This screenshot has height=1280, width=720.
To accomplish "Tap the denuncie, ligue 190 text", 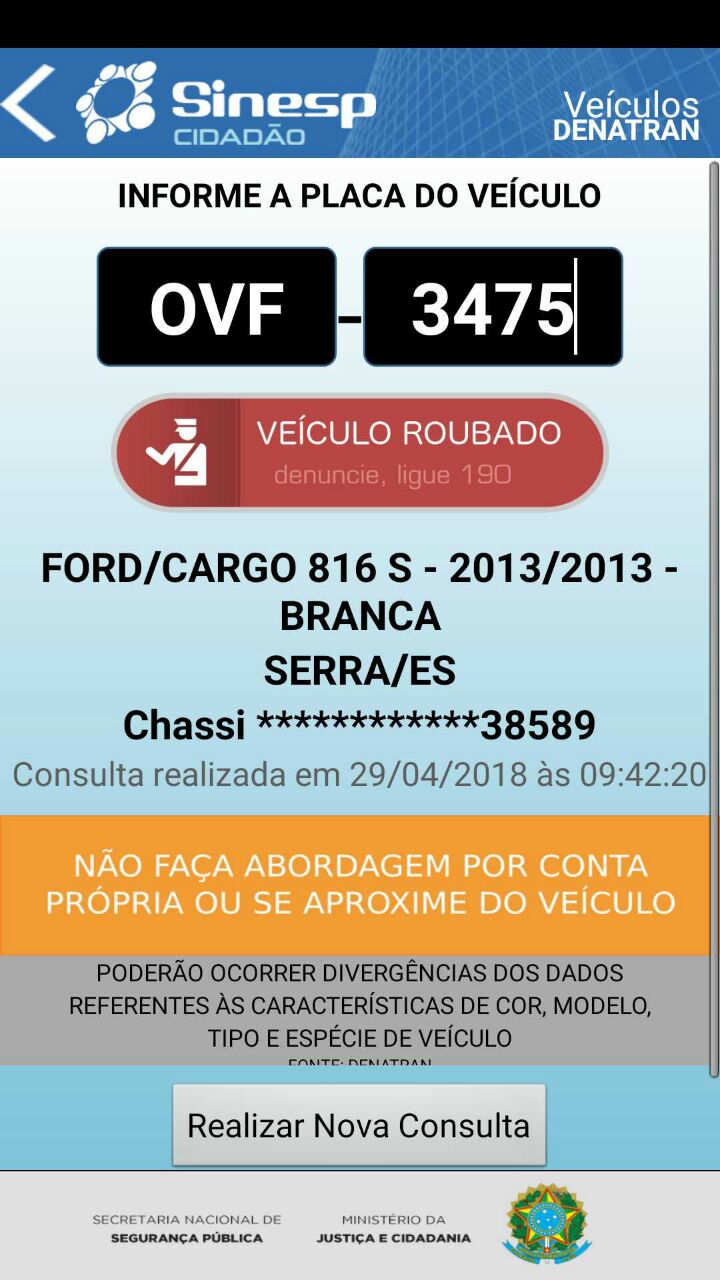I will point(396,476).
